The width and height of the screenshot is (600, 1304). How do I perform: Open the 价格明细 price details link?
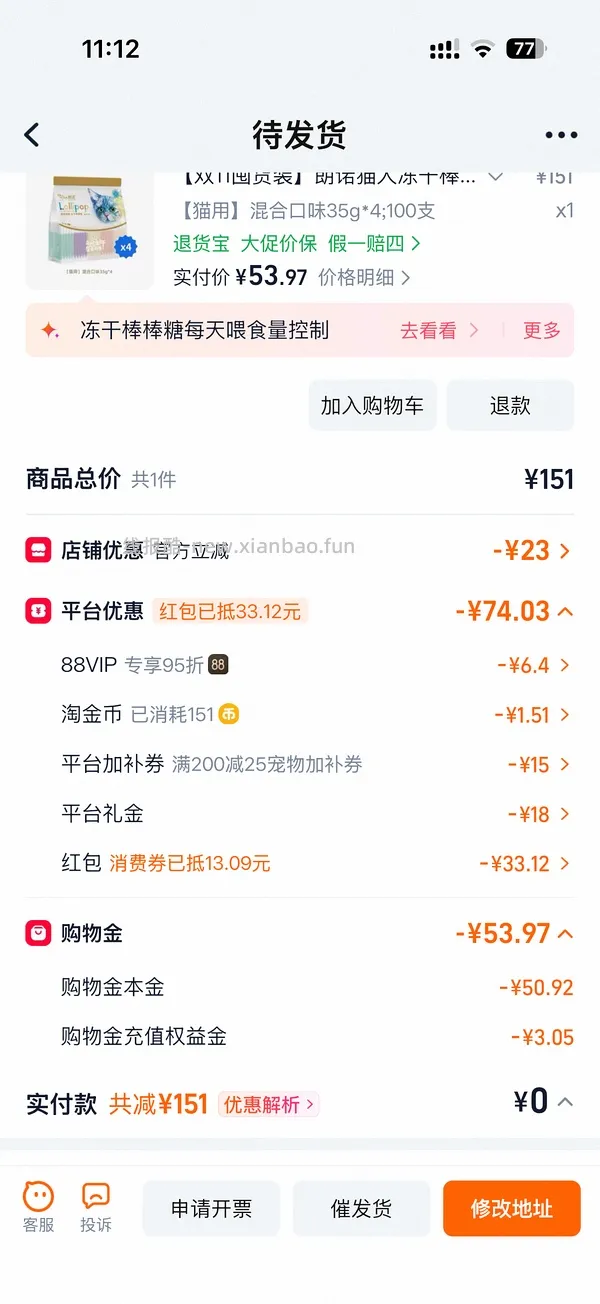(364, 277)
